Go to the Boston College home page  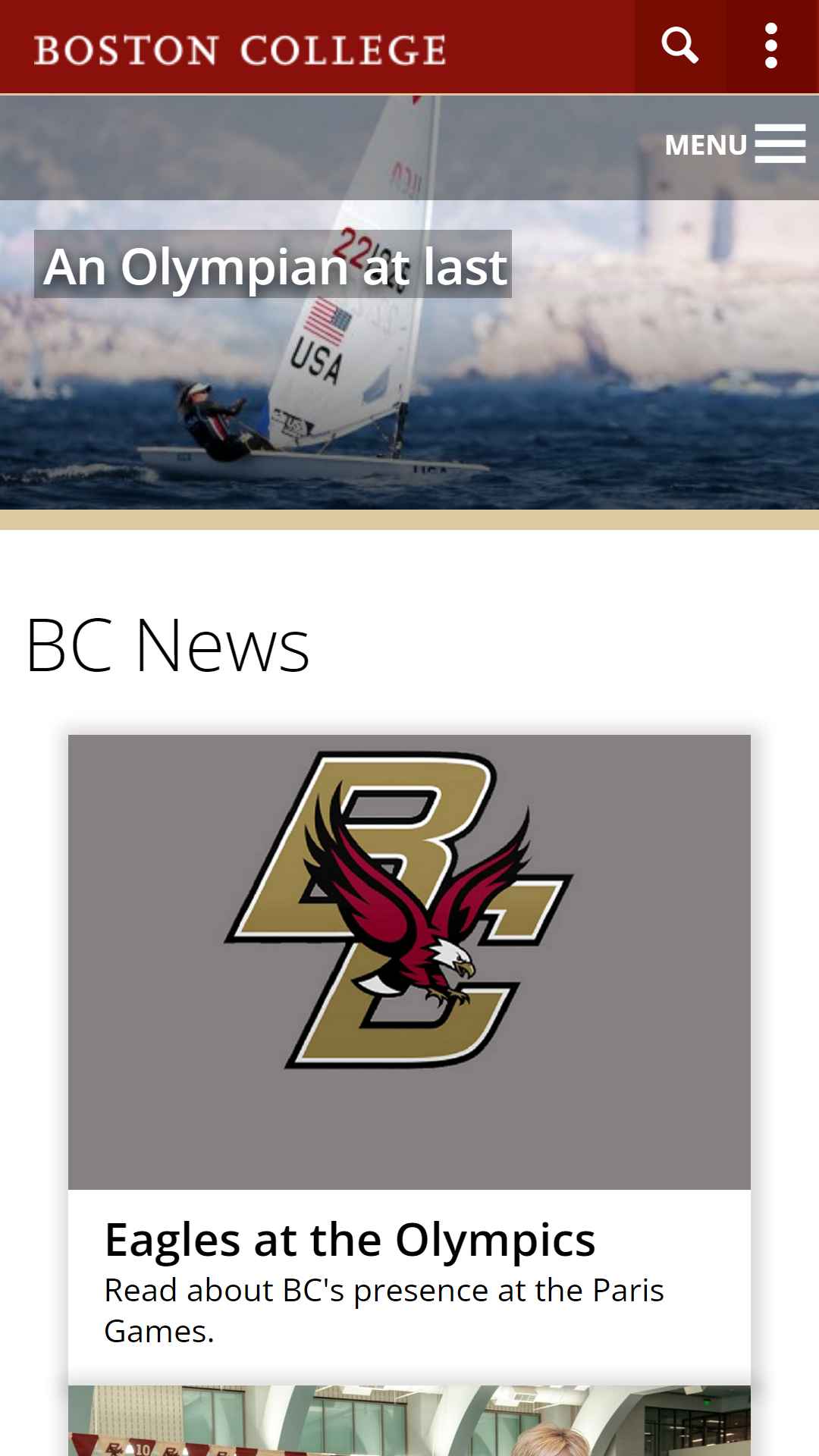(240, 50)
